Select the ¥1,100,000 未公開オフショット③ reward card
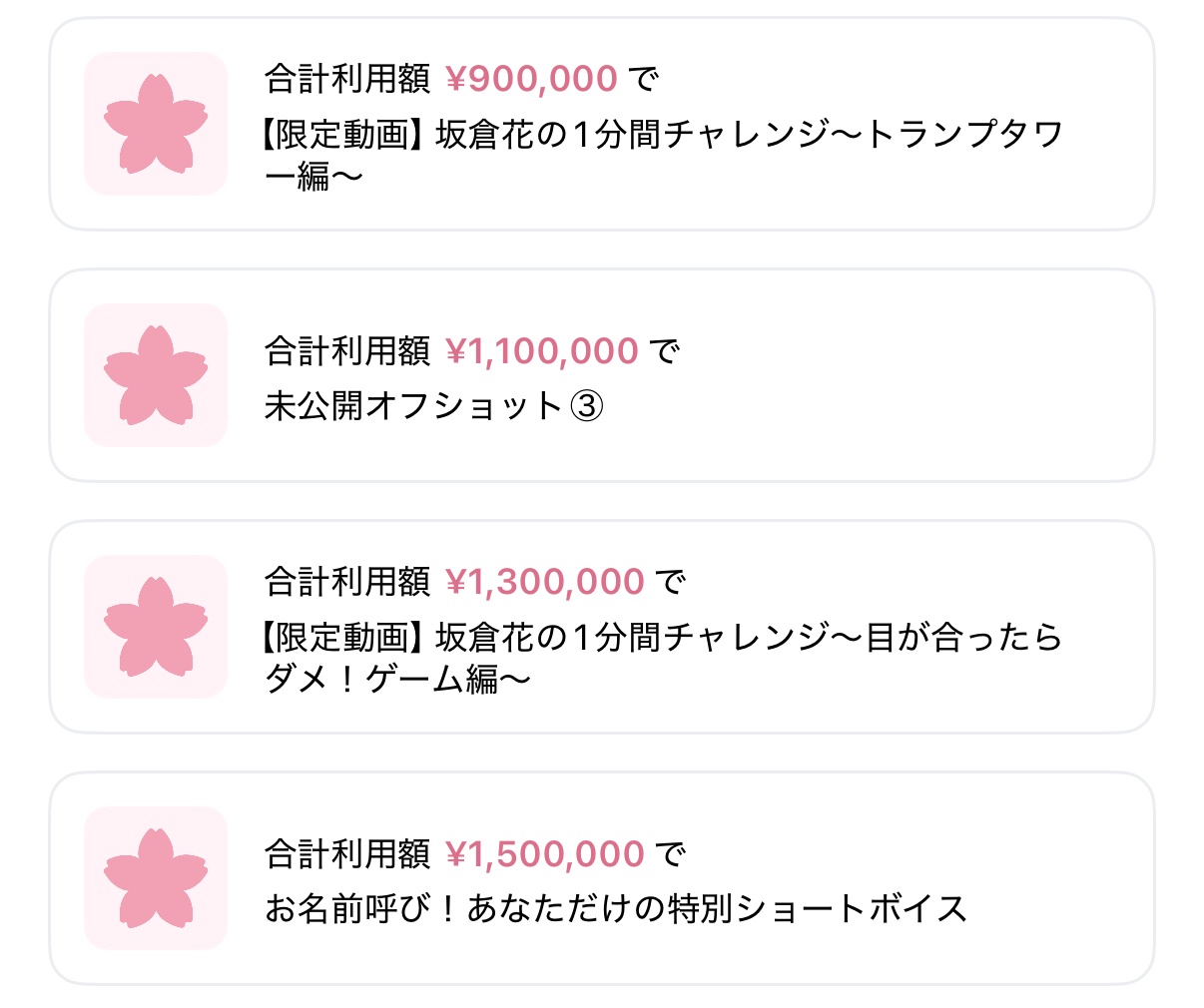 (x=601, y=376)
